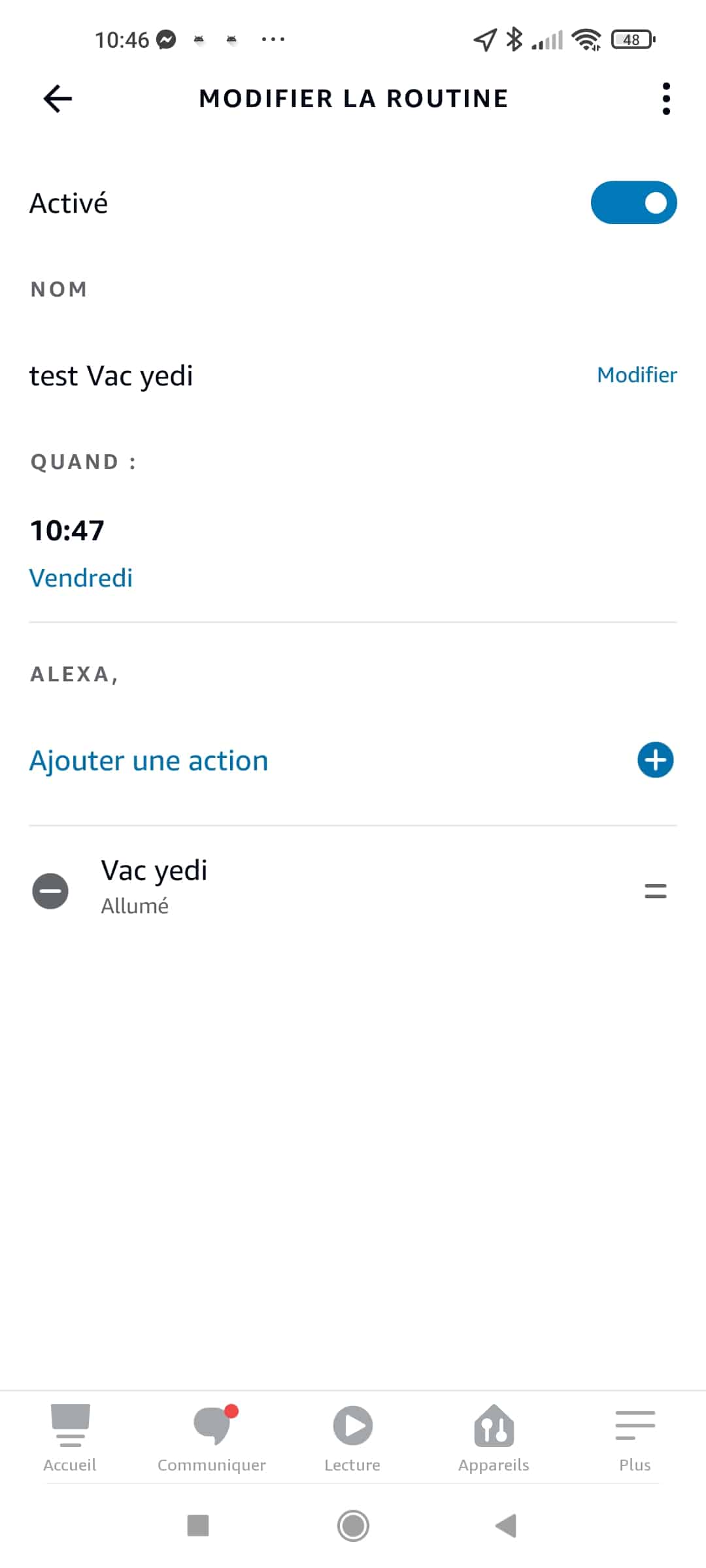Open the 10:47 Vendredi schedule trigger
Viewport: 706px width, 1568px height.
(353, 553)
